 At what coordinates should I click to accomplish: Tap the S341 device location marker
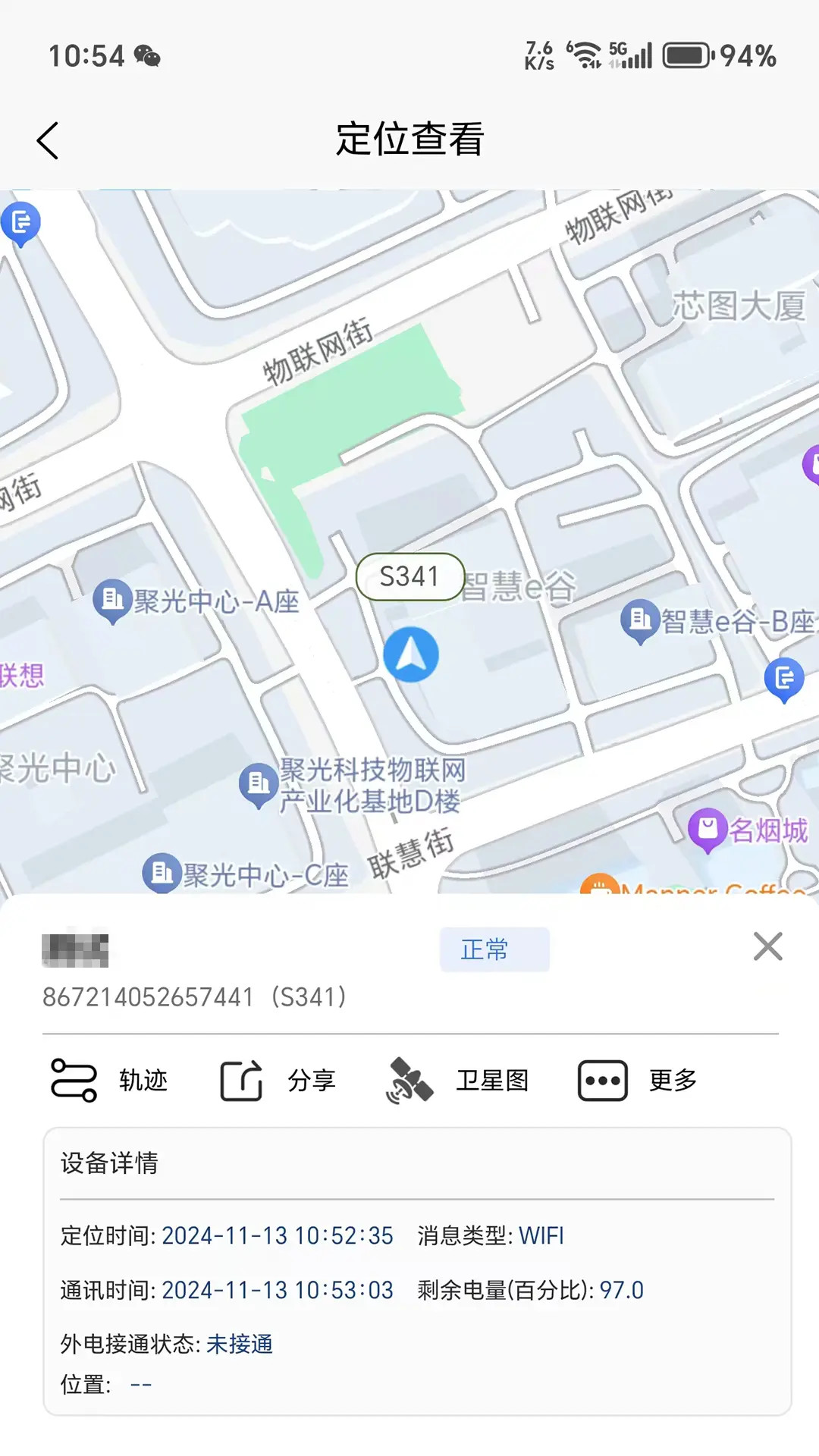(x=411, y=654)
